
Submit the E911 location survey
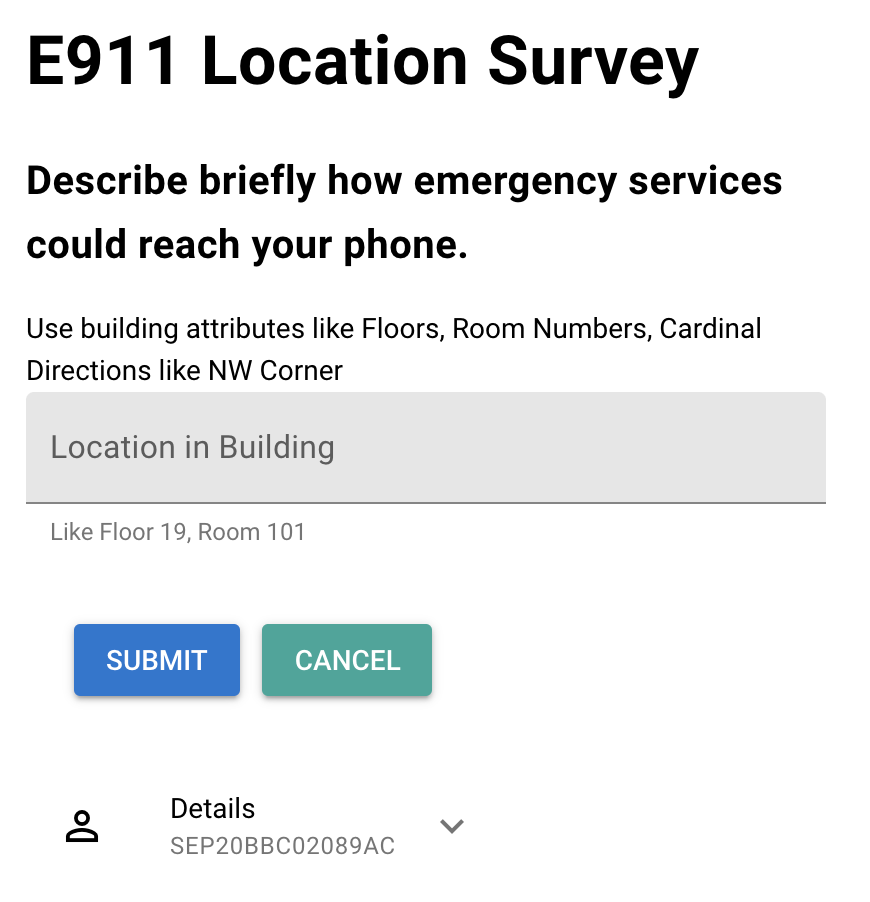pos(157,660)
